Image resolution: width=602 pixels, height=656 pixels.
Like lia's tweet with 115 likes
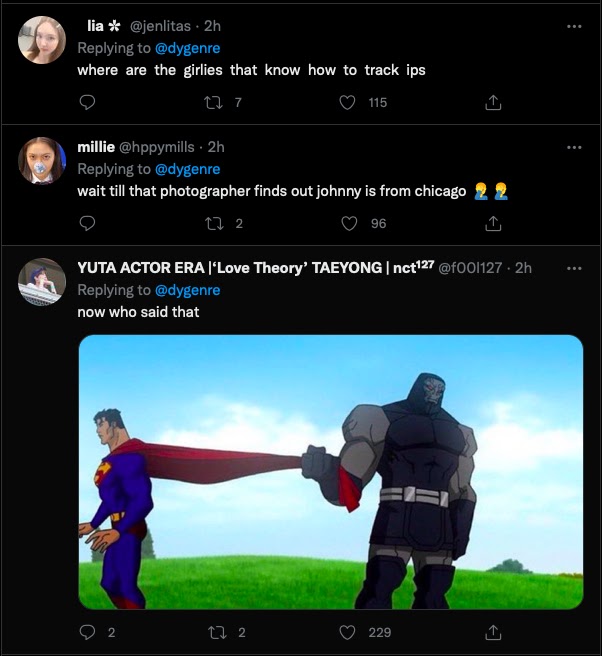pyautogui.click(x=348, y=102)
